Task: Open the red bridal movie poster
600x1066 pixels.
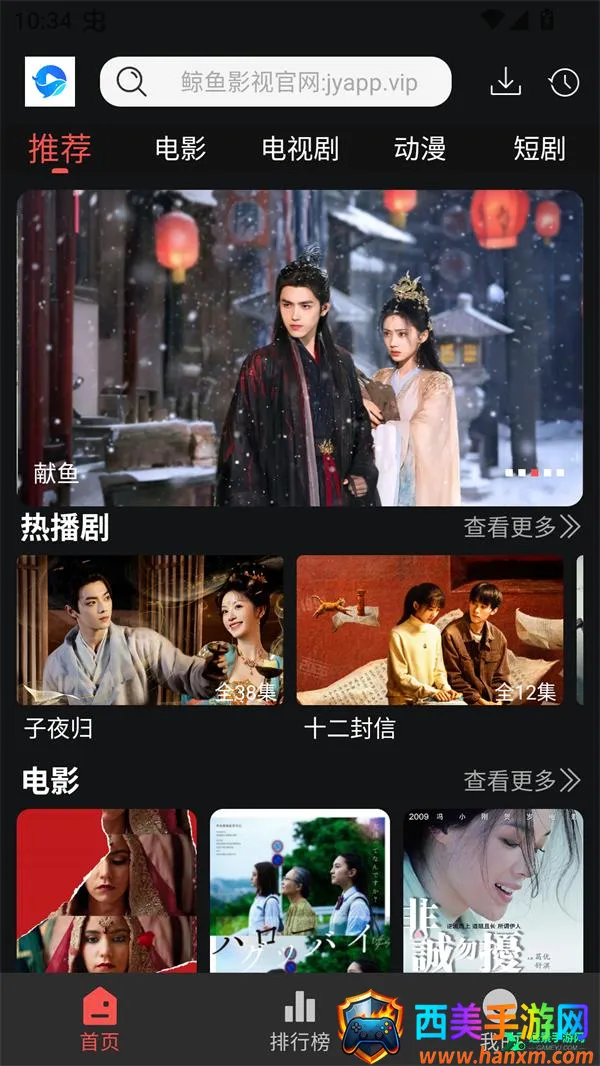Action: pyautogui.click(x=107, y=890)
